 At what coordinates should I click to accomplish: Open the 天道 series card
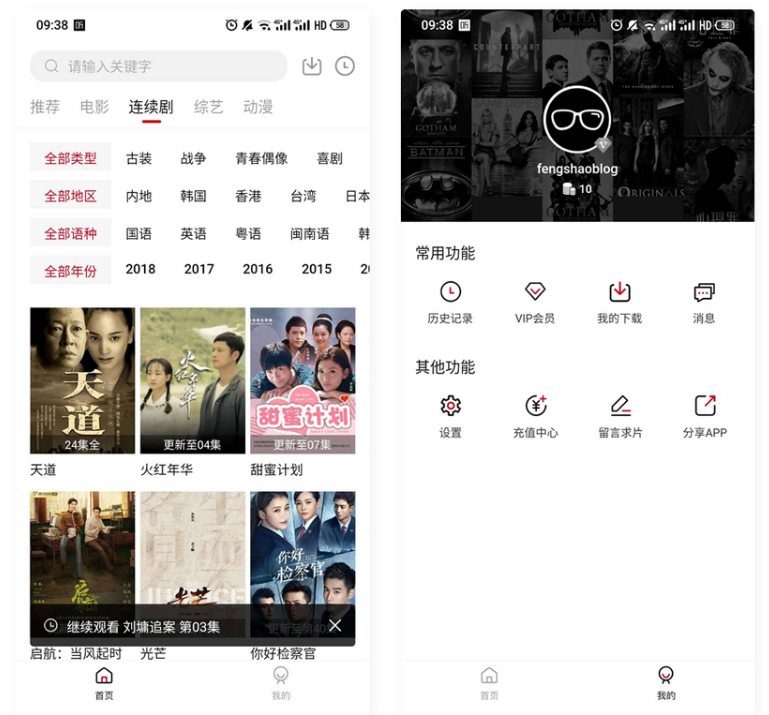click(82, 381)
